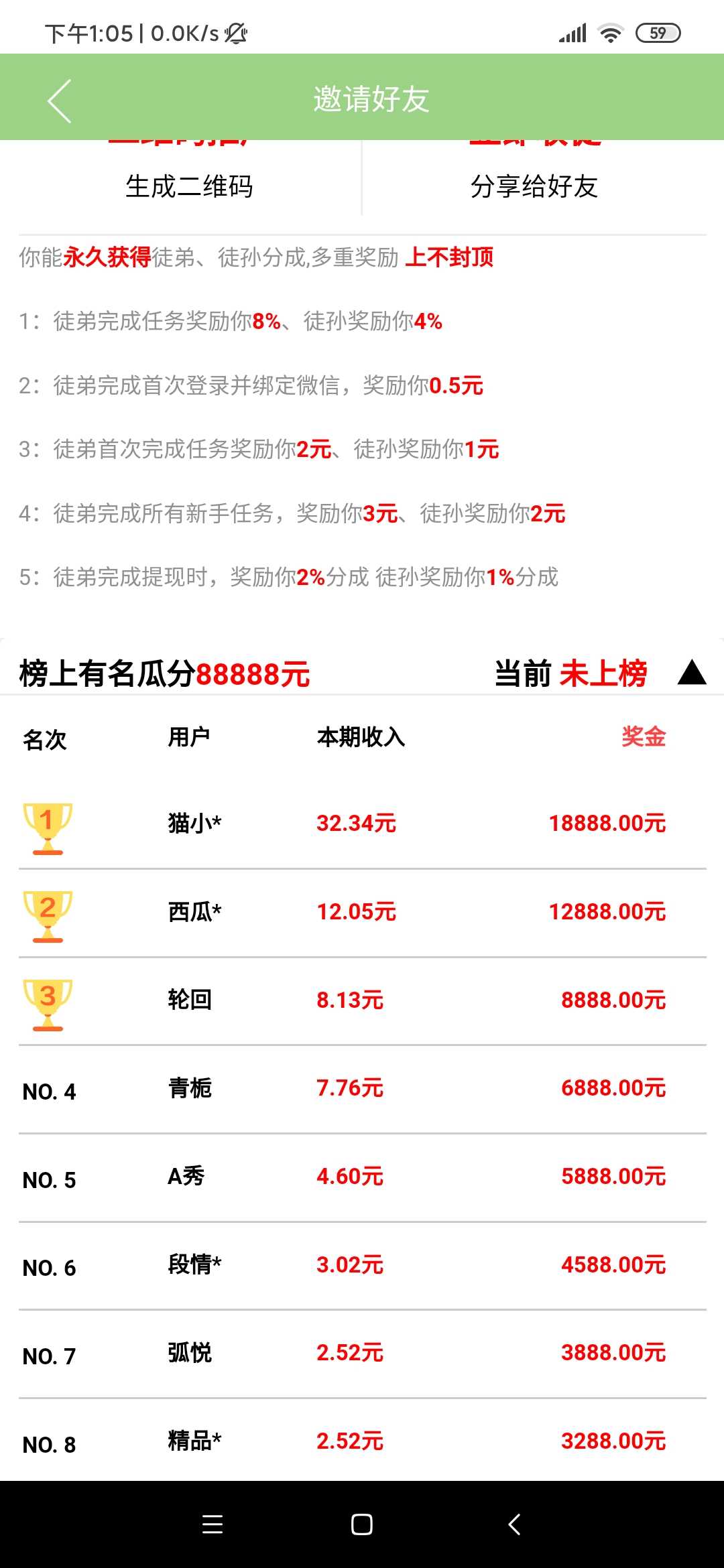Collapse the leaderboard with the triangle arrow
This screenshot has height=1568, width=724.
pyautogui.click(x=692, y=672)
